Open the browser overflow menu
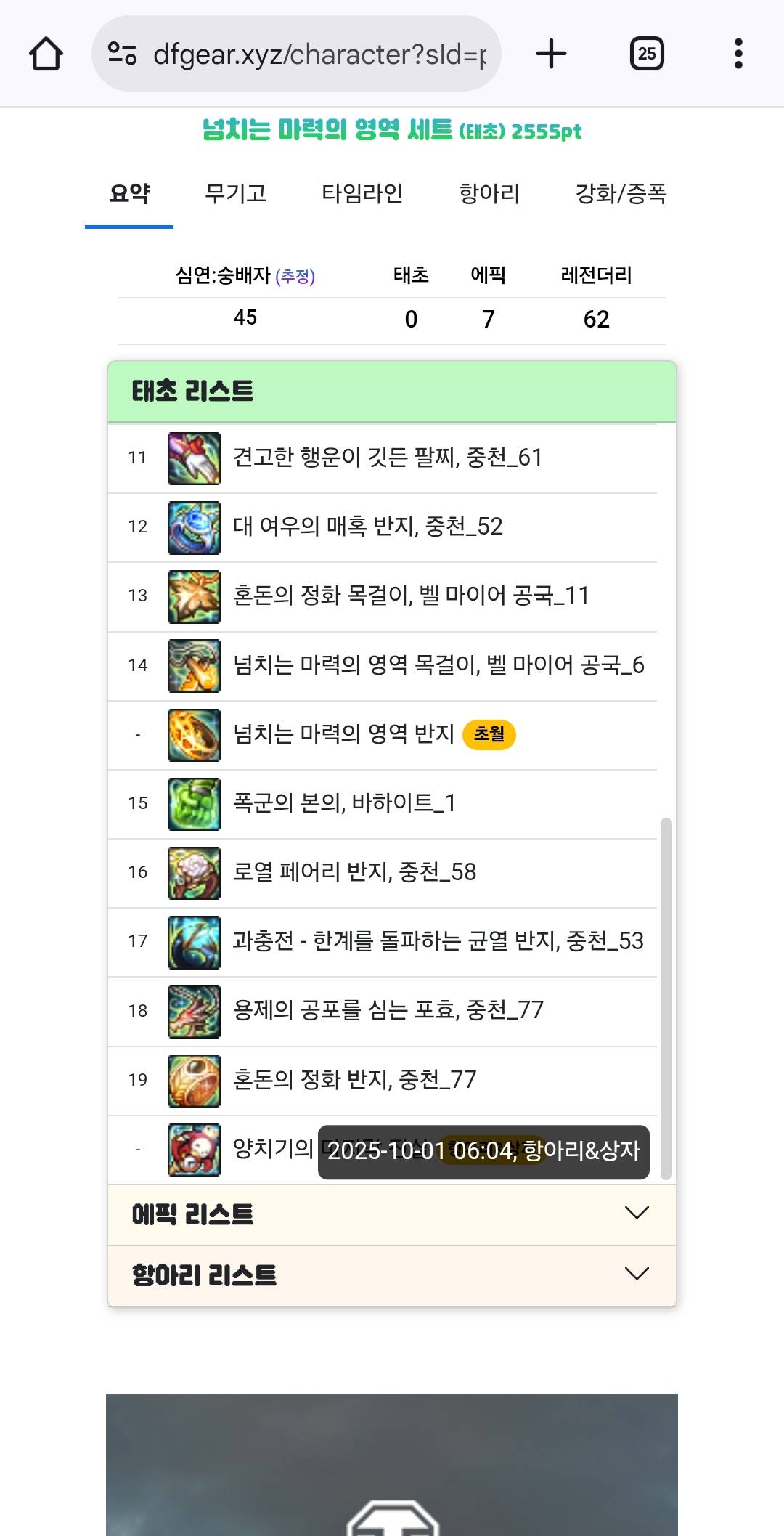This screenshot has height=1536, width=784. (738, 54)
